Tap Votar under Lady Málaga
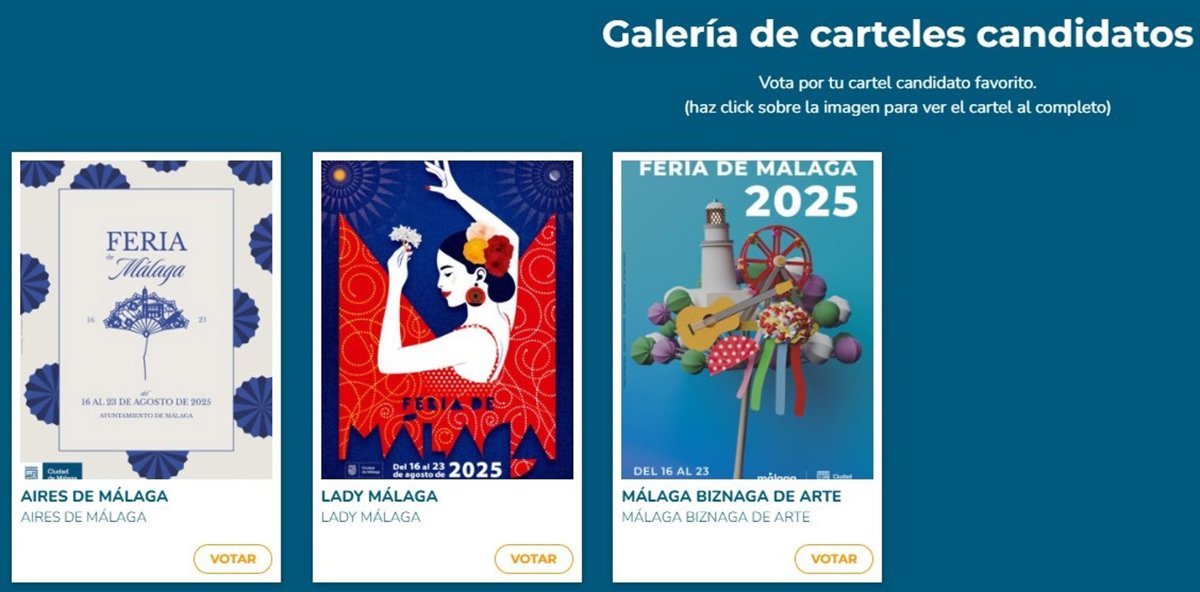The width and height of the screenshot is (1200, 592). point(533,559)
